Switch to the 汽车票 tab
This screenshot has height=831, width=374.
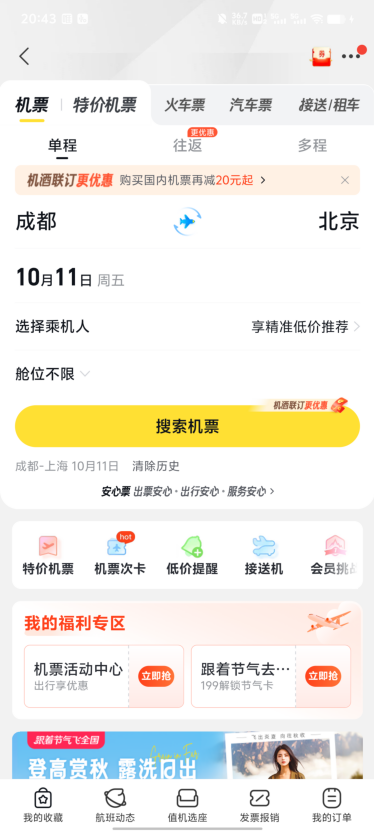click(x=251, y=105)
